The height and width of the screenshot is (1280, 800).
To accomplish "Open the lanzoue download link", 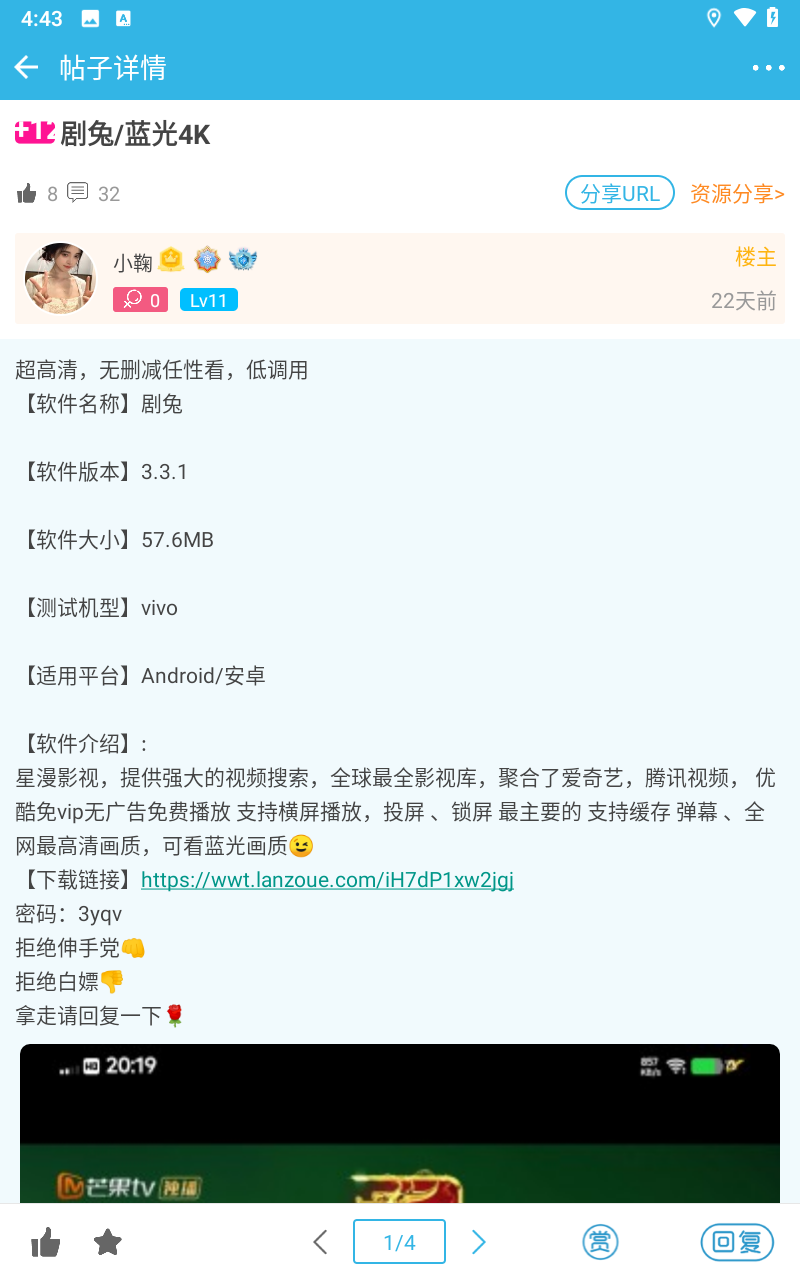I will (x=327, y=880).
